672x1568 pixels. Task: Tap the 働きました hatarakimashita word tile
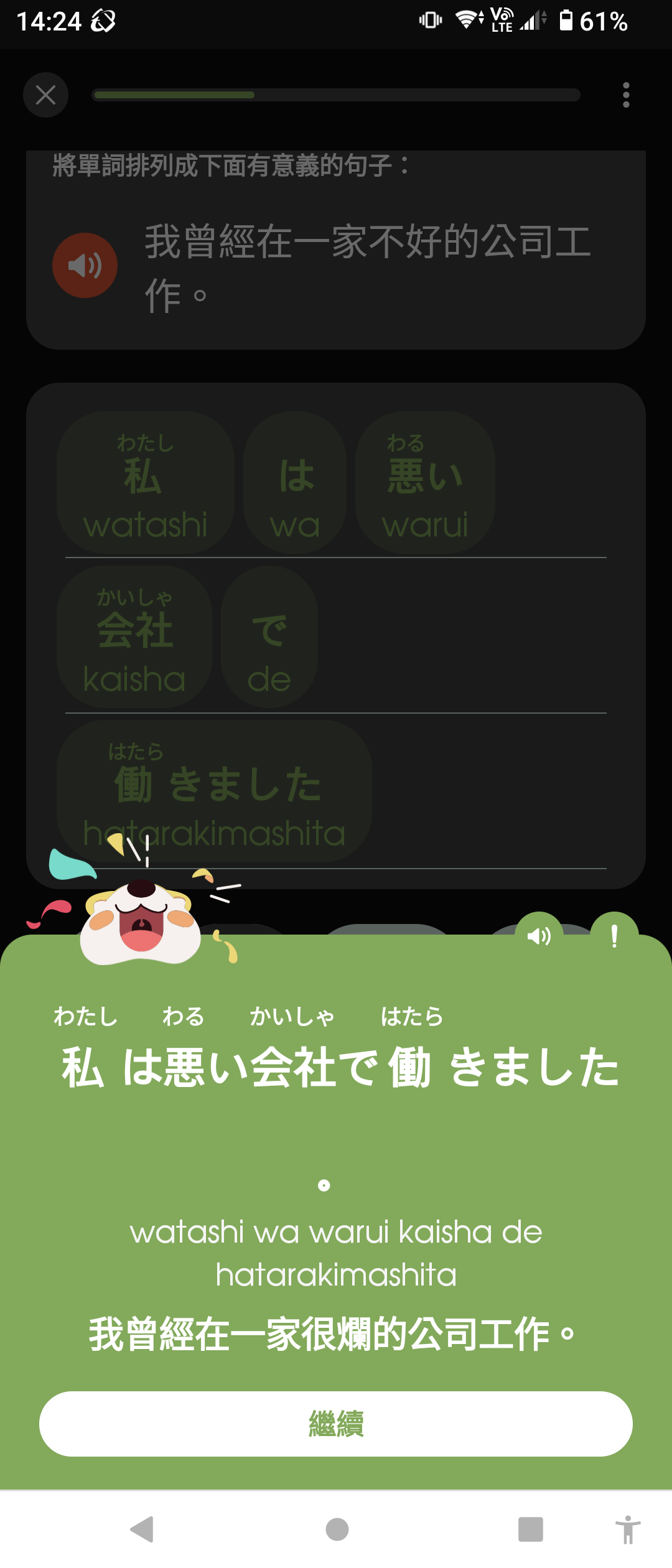pos(214,791)
